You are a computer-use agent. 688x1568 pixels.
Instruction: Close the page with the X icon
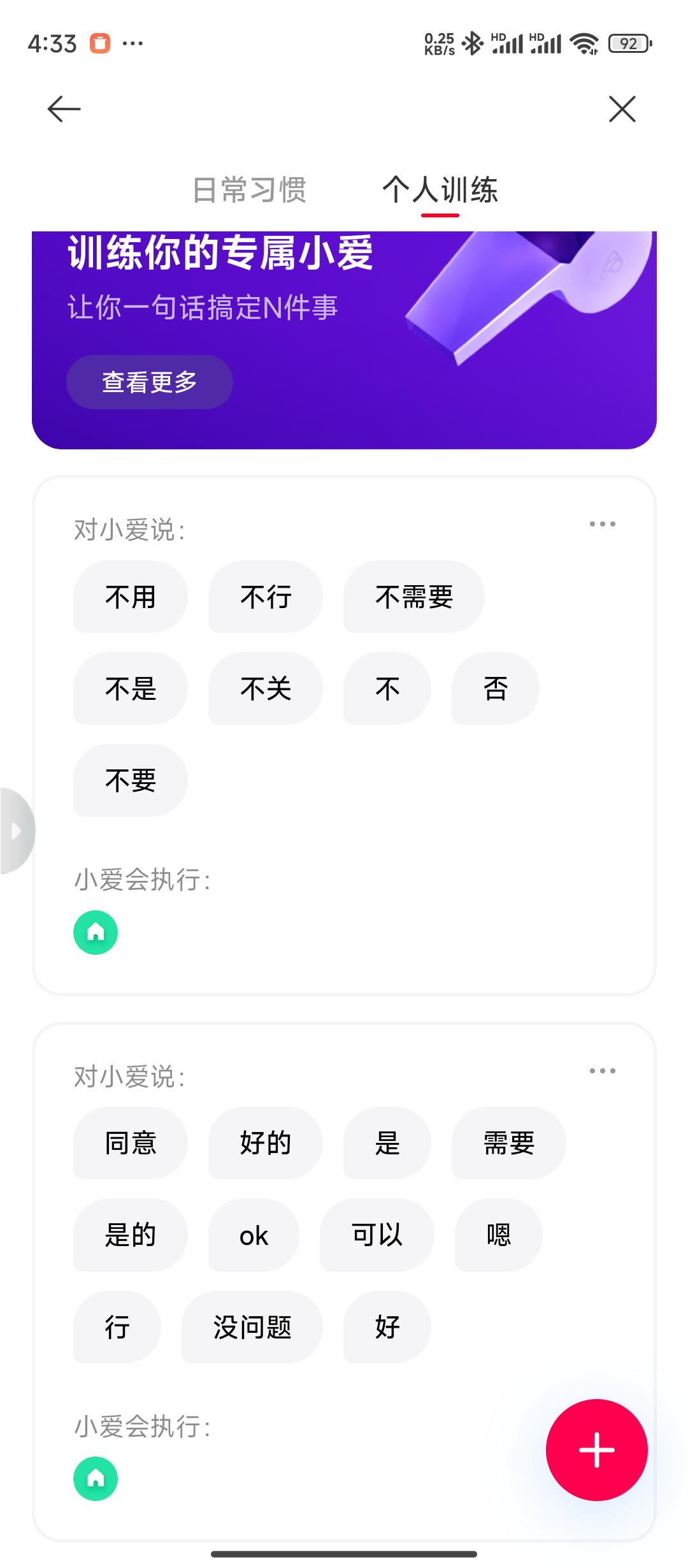tap(622, 109)
